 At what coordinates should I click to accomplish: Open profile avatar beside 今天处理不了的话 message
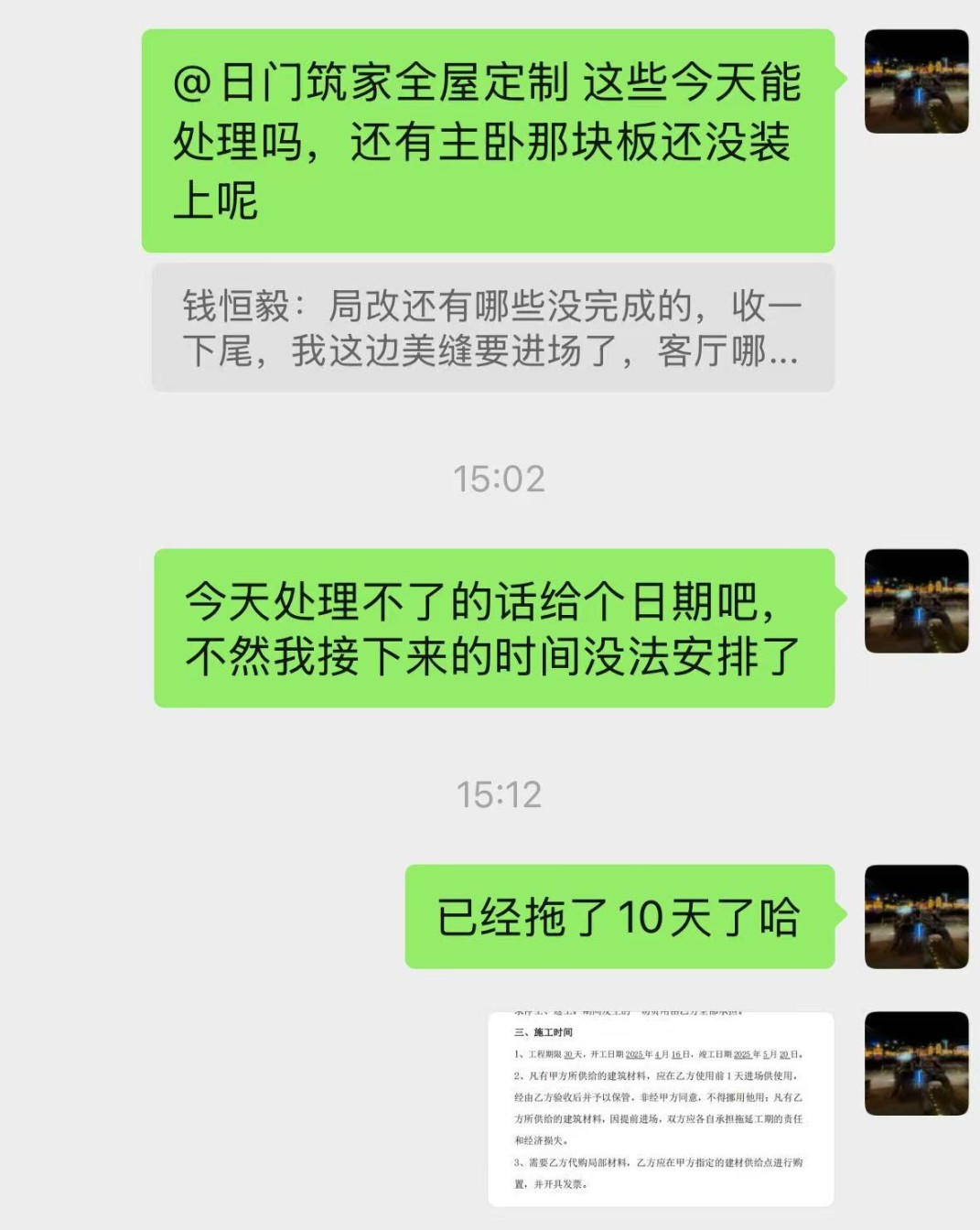point(916,600)
